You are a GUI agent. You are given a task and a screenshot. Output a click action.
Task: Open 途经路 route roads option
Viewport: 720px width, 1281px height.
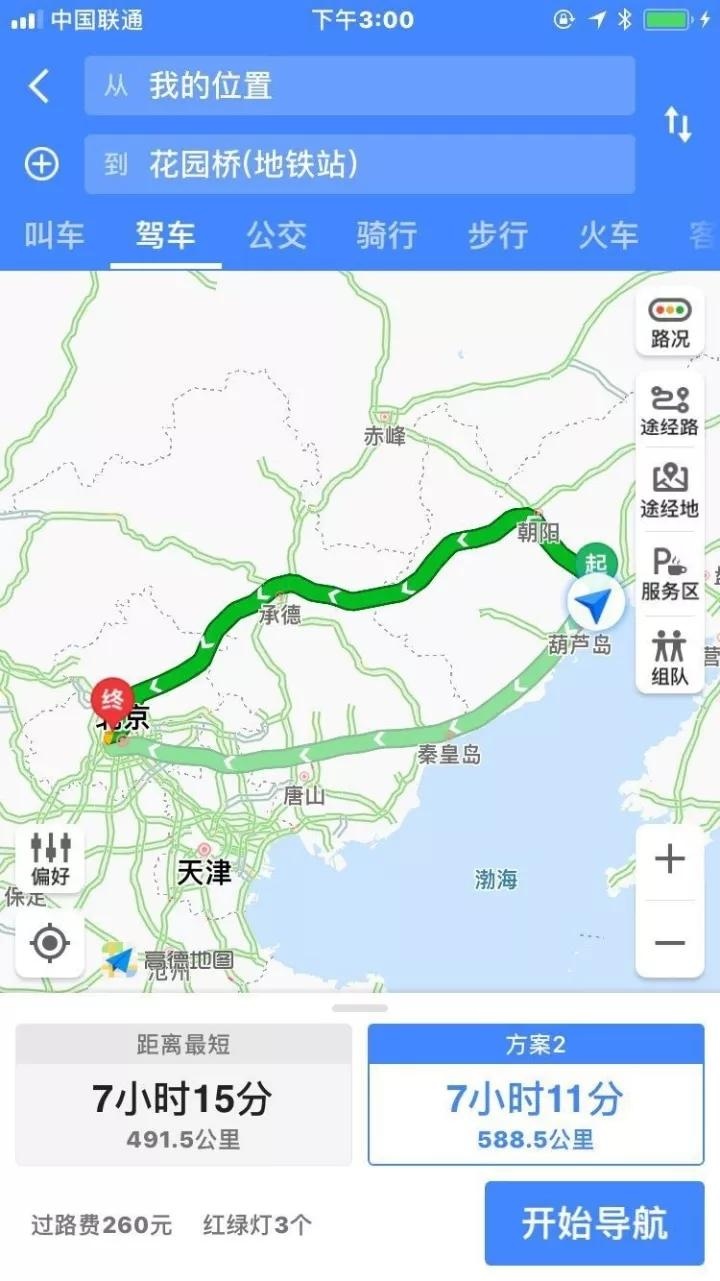pyautogui.click(x=670, y=410)
